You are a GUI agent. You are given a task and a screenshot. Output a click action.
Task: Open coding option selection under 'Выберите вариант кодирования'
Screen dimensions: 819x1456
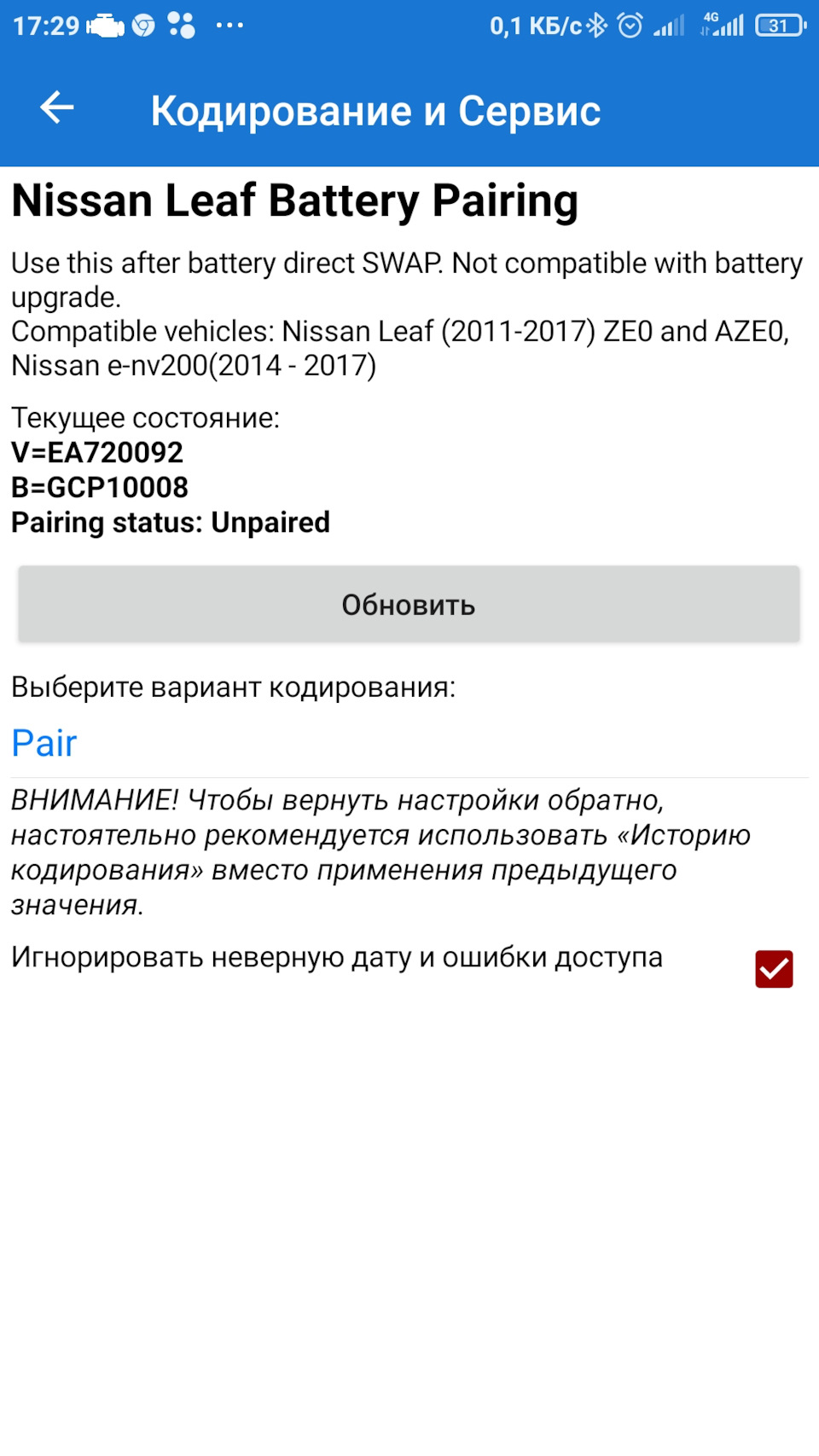pos(44,742)
